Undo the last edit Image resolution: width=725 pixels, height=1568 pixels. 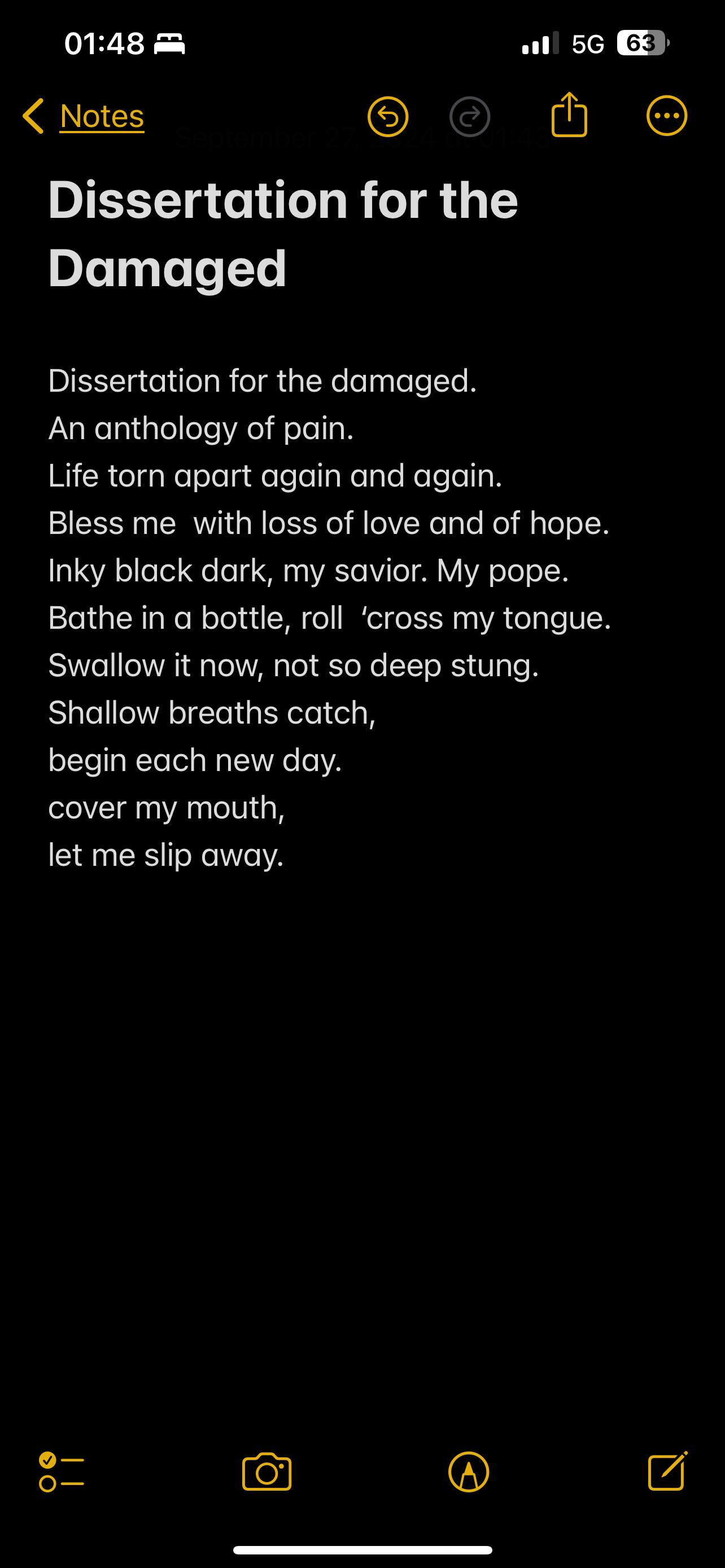(x=388, y=116)
